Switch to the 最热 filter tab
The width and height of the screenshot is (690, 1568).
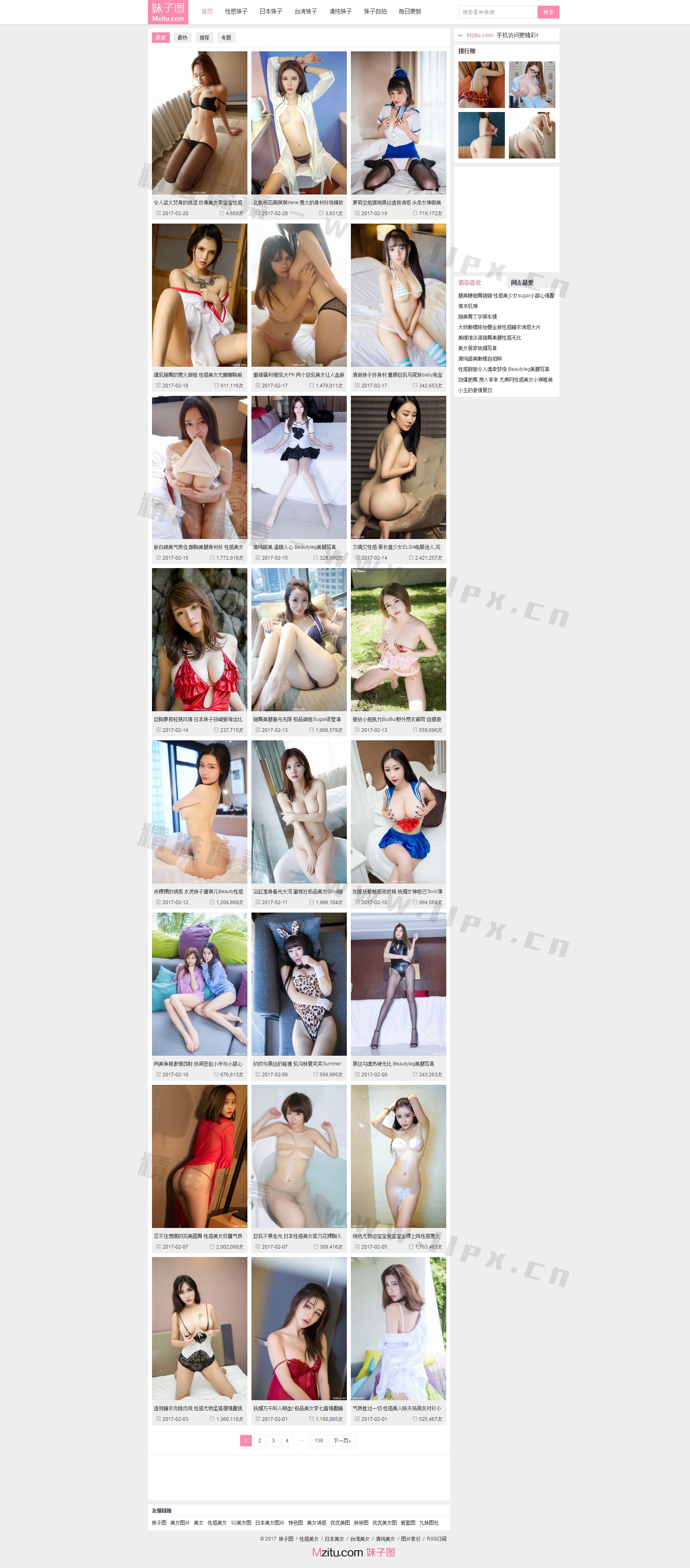(183, 38)
